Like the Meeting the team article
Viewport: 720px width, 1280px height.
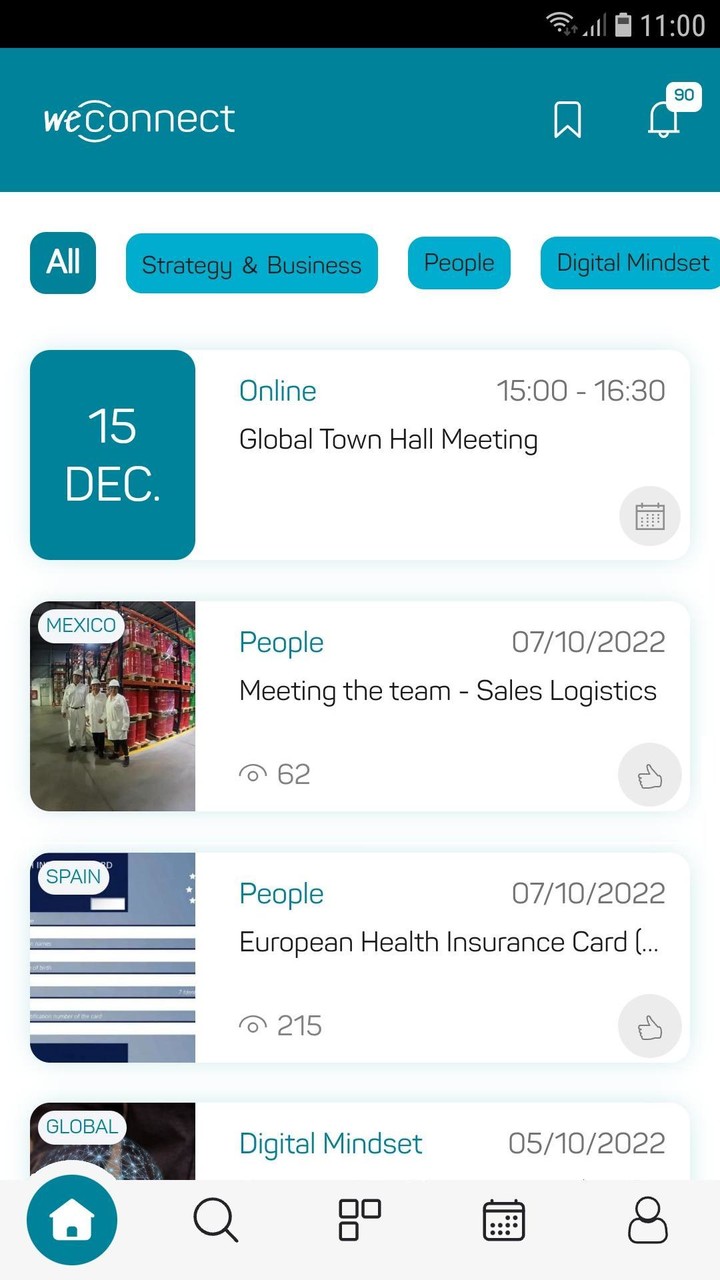point(650,774)
